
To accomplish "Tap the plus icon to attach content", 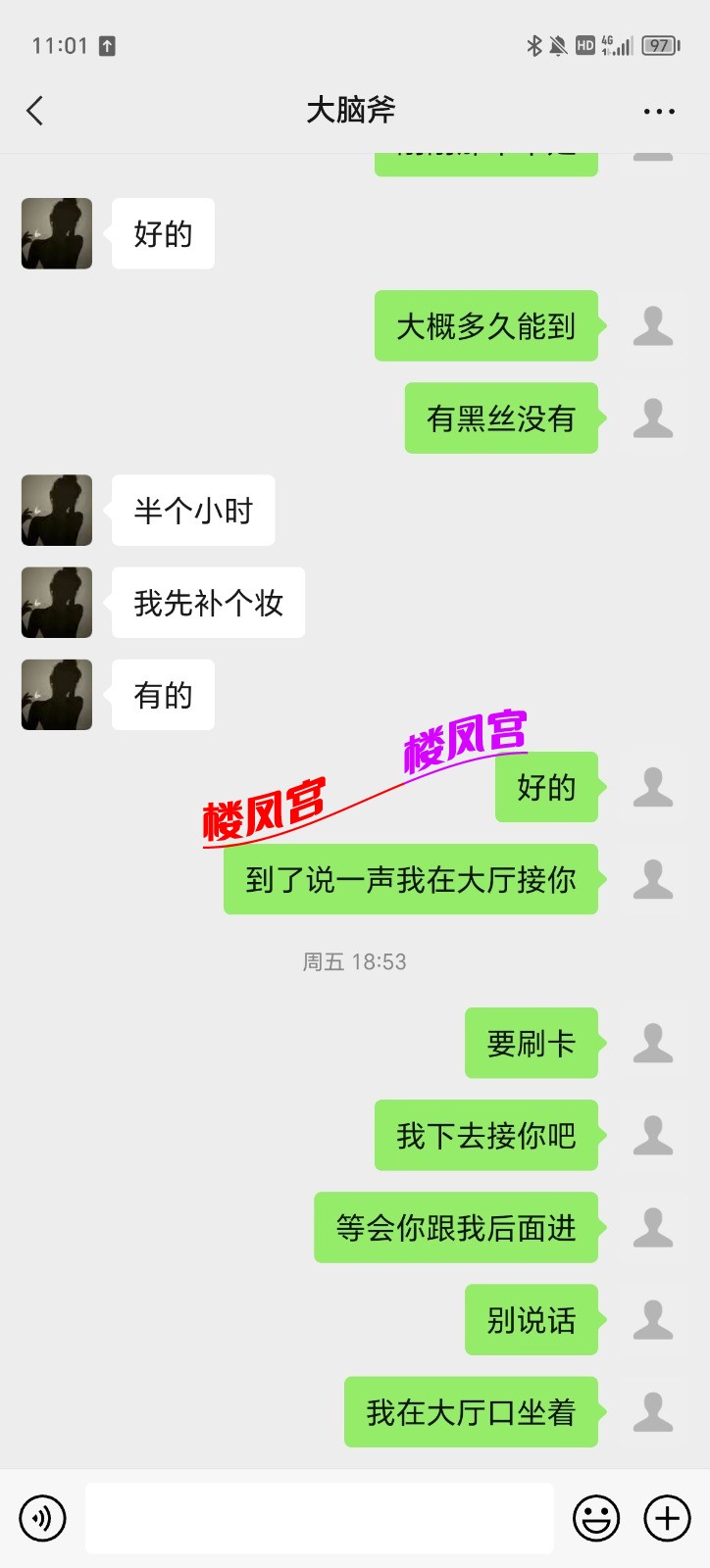I will 666,1517.
